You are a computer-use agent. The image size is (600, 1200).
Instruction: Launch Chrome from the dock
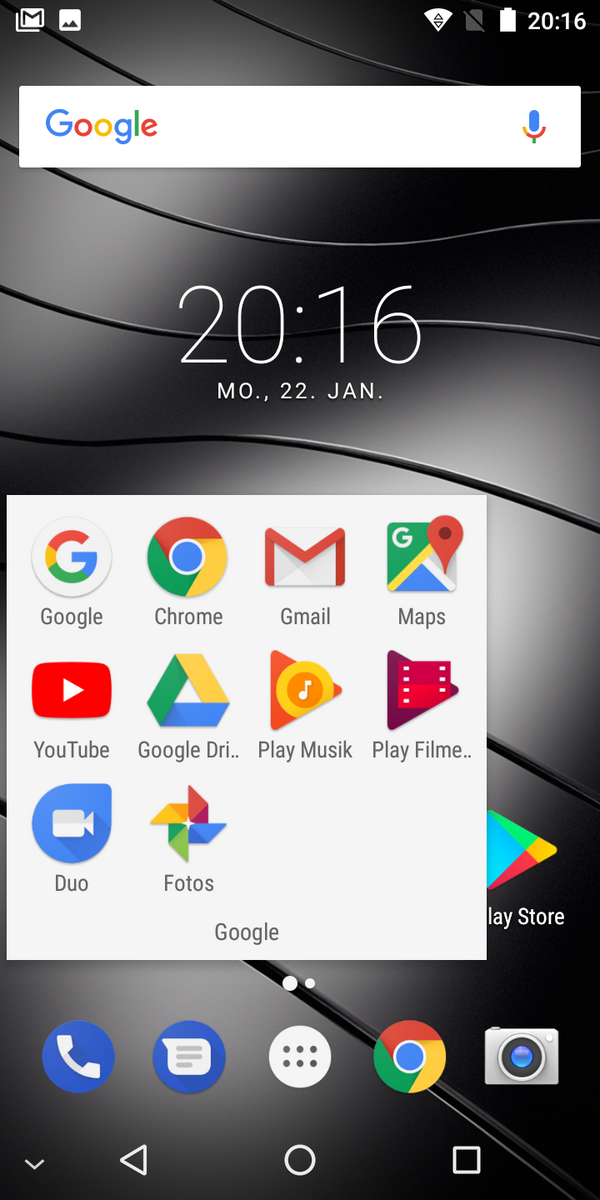coord(410,1057)
